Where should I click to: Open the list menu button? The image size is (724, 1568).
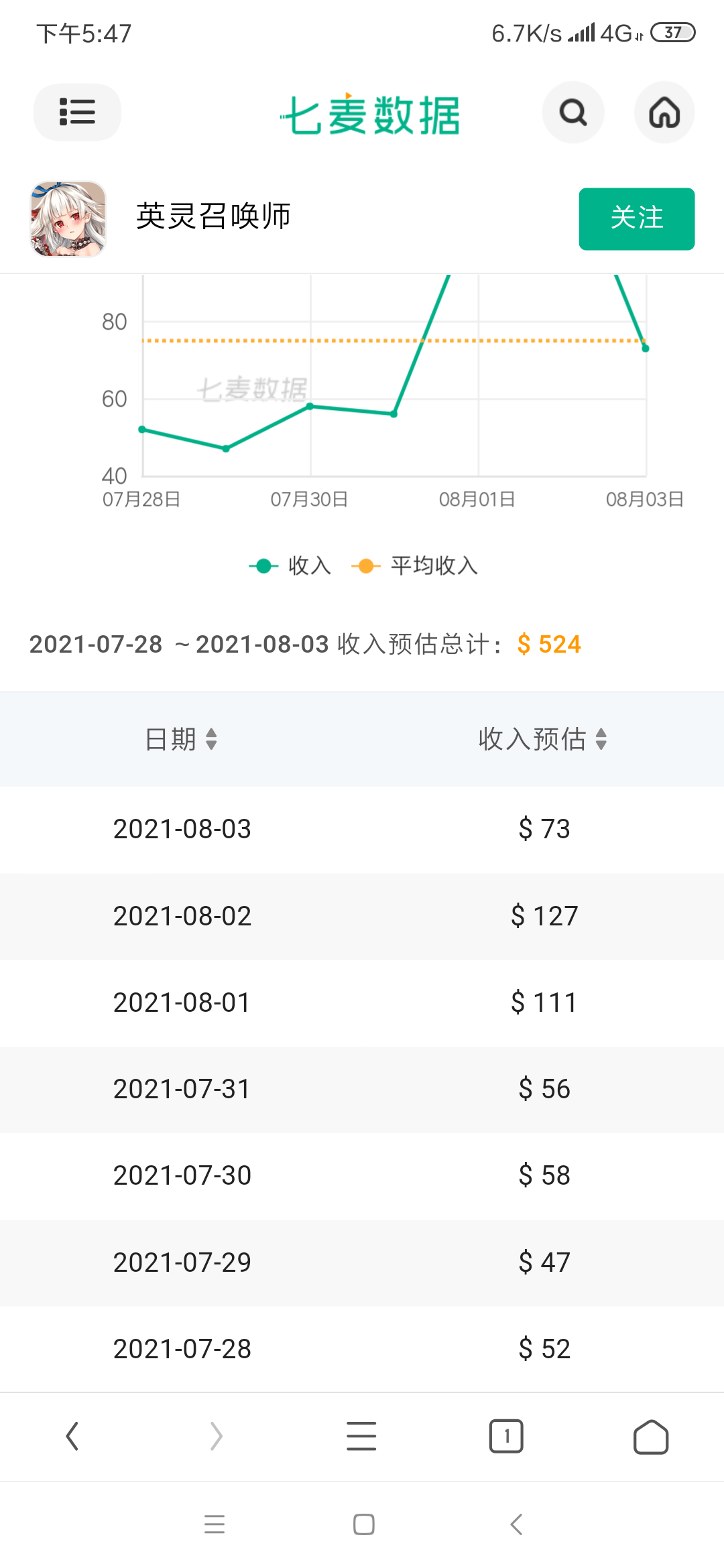(x=77, y=112)
